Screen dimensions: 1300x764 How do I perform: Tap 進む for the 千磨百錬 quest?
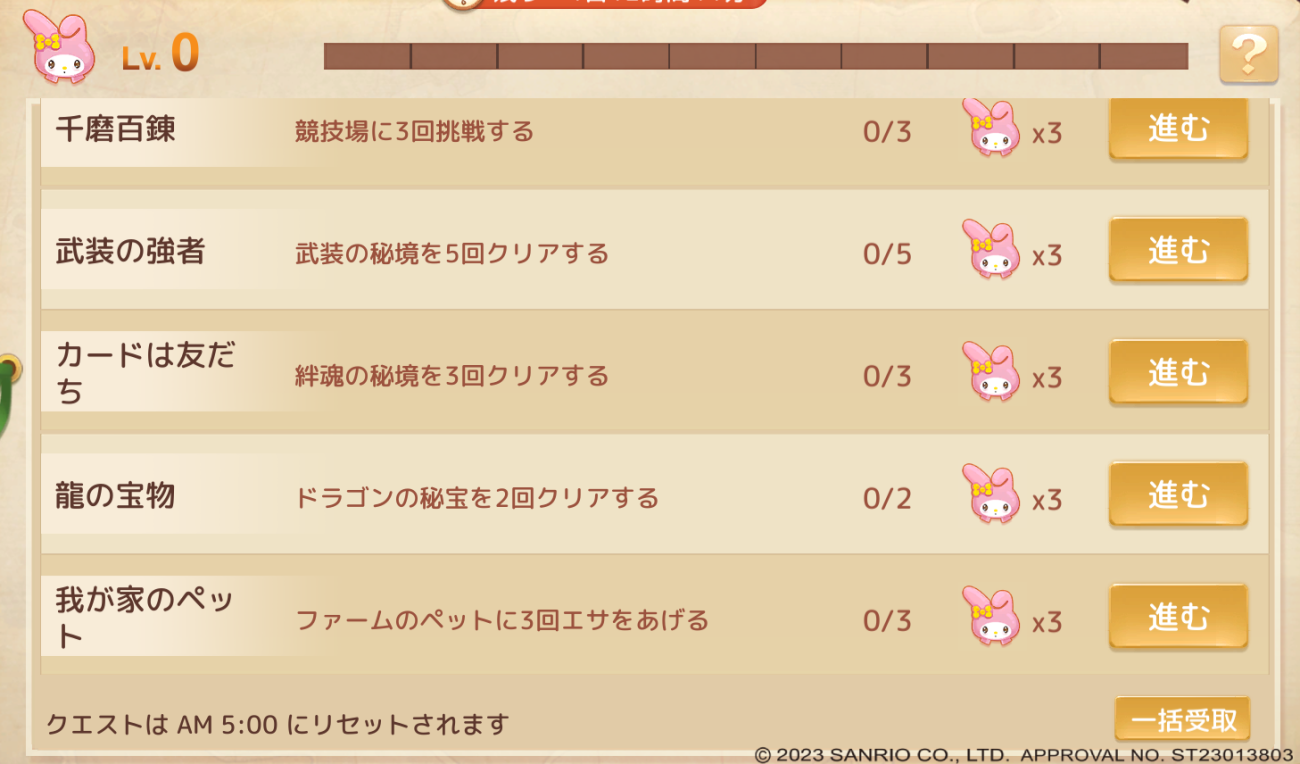(x=1178, y=130)
